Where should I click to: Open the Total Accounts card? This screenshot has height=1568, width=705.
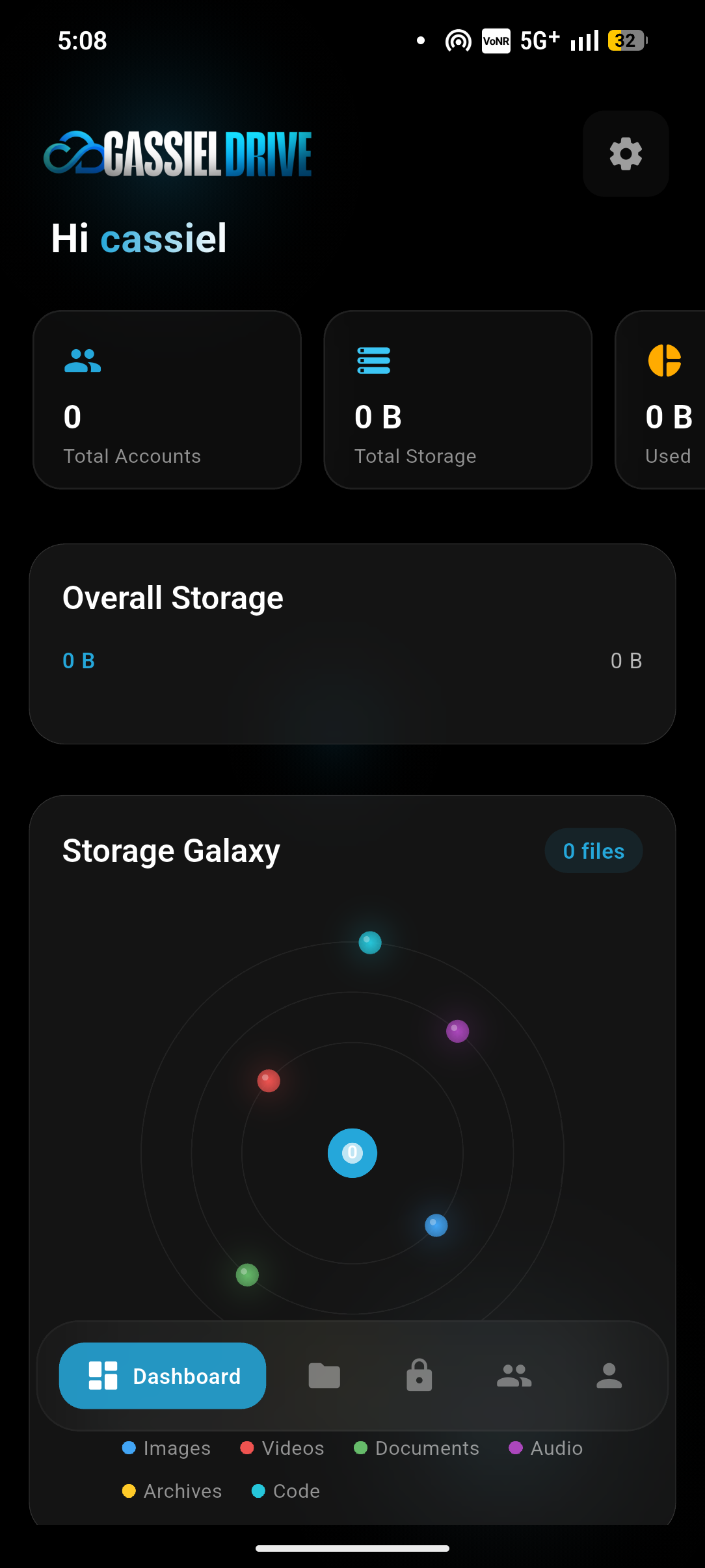point(167,399)
